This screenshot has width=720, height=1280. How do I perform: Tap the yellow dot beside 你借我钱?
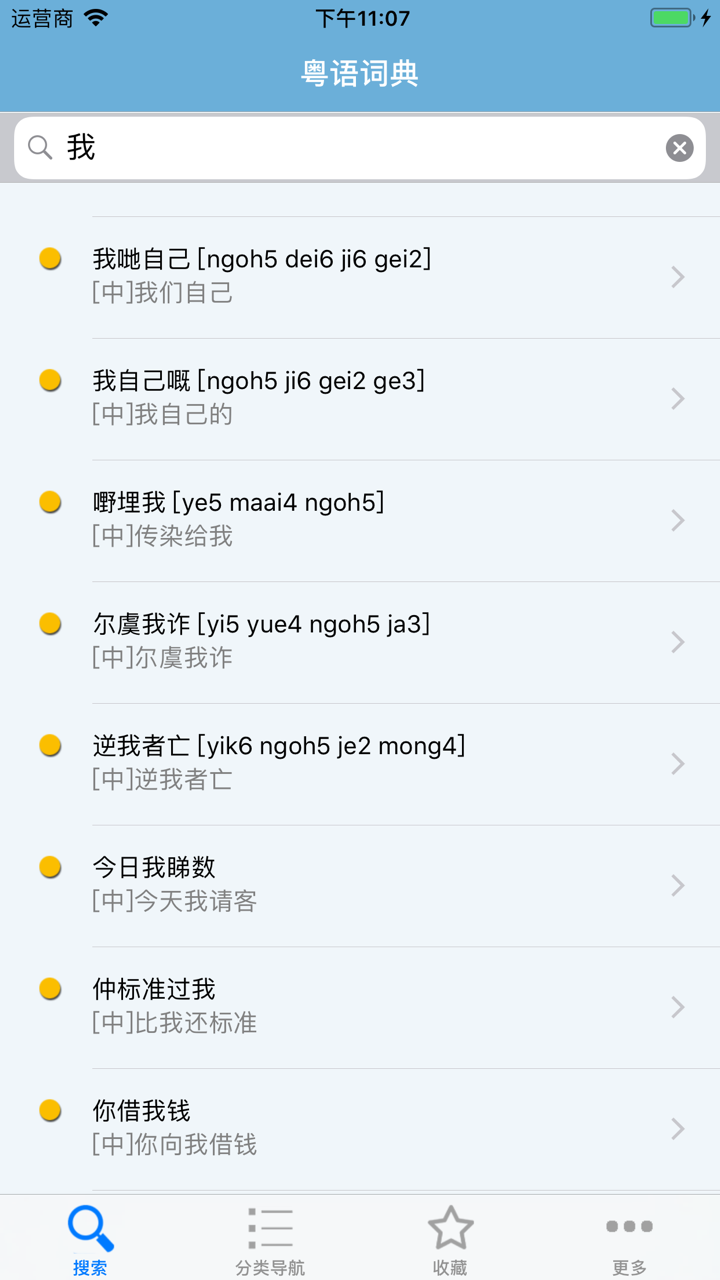50,1109
